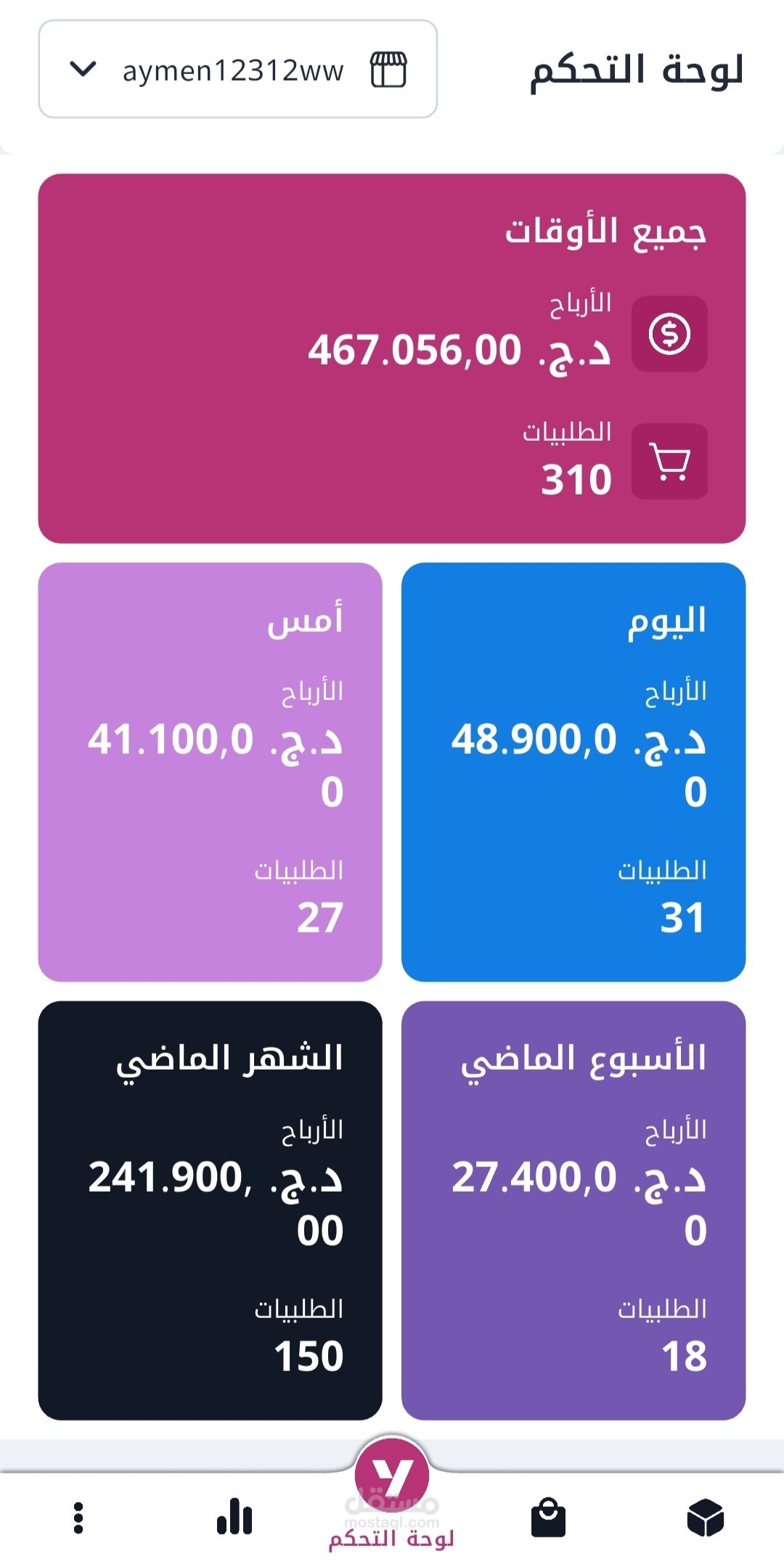This screenshot has width=784, height=1562.
Task: Select the الشهر الماضي dark card
Action: [x=211, y=1198]
